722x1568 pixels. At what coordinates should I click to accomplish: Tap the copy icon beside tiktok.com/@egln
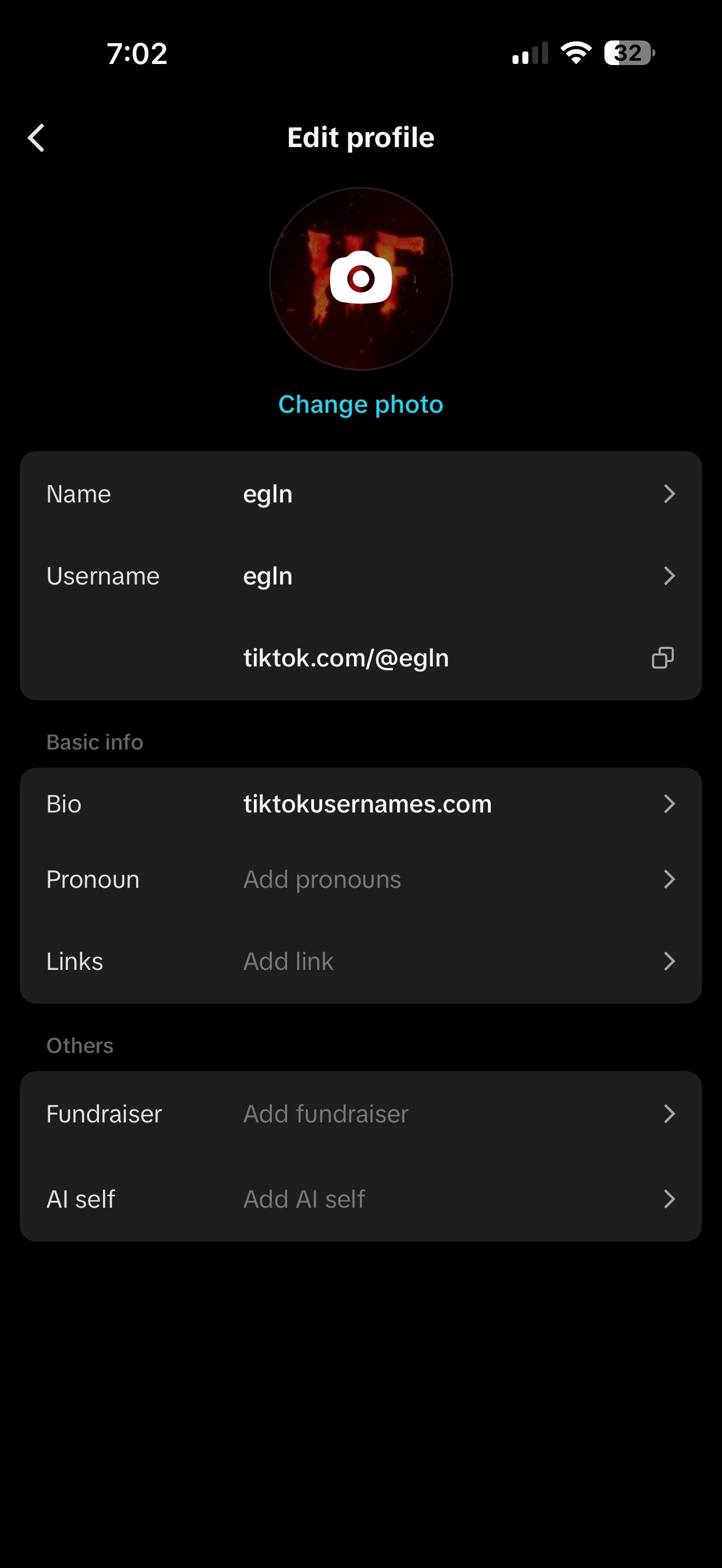(x=663, y=657)
